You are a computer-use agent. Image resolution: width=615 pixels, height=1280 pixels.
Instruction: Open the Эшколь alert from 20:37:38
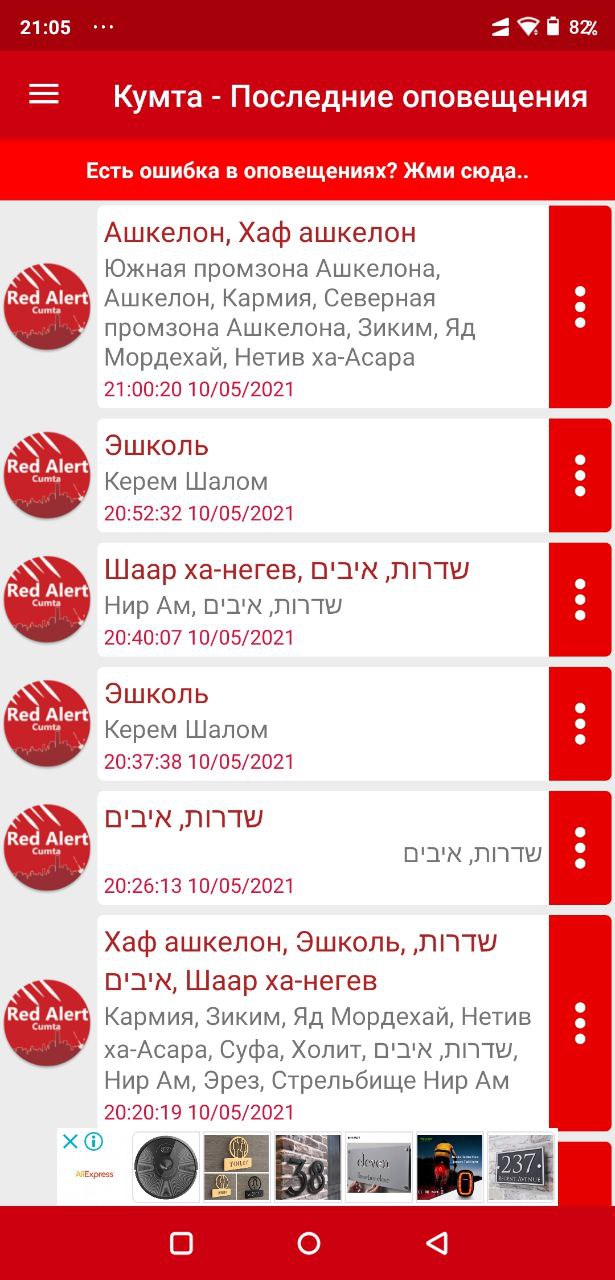323,723
